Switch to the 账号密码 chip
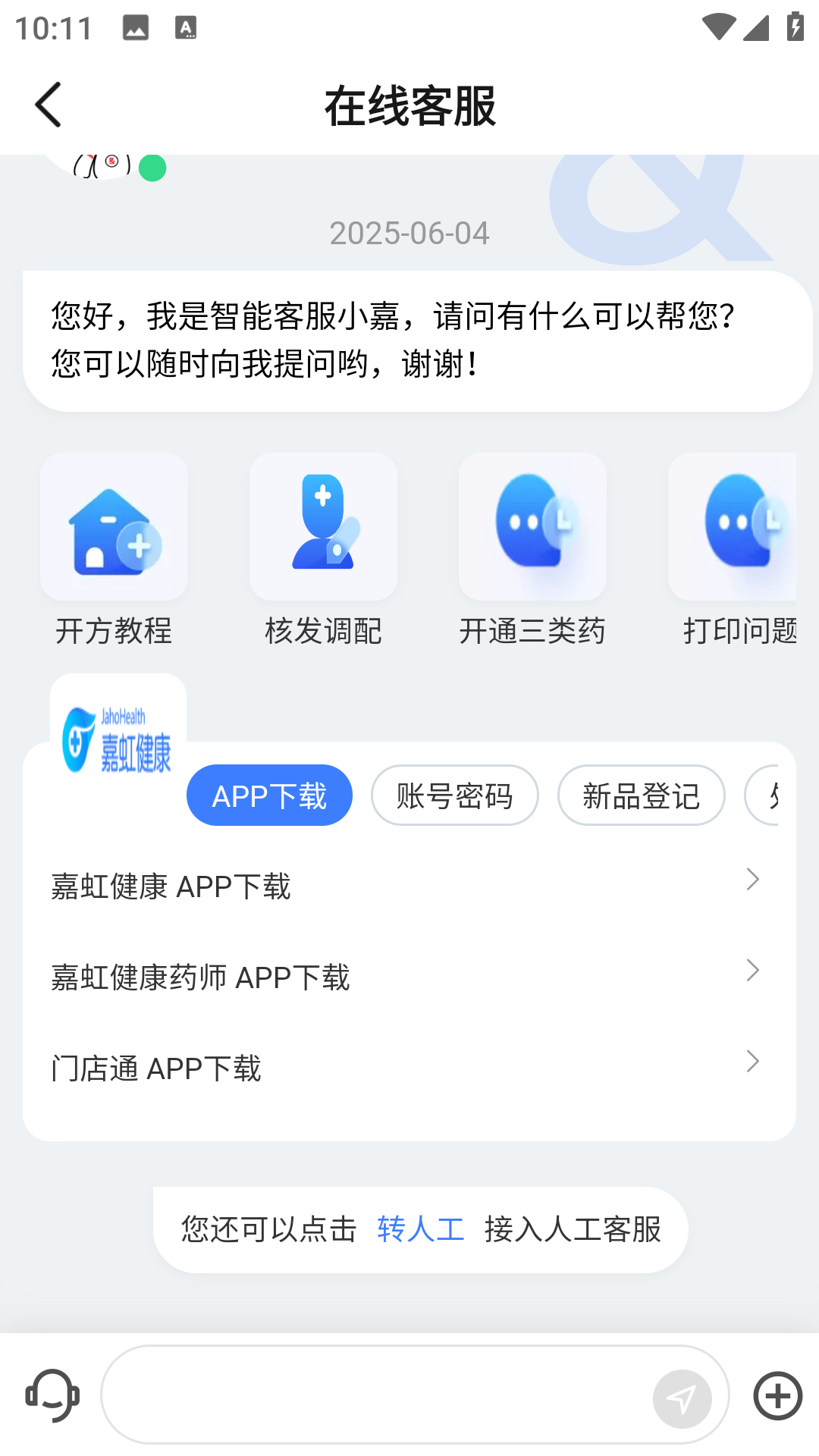Image resolution: width=819 pixels, height=1456 pixels. click(454, 795)
